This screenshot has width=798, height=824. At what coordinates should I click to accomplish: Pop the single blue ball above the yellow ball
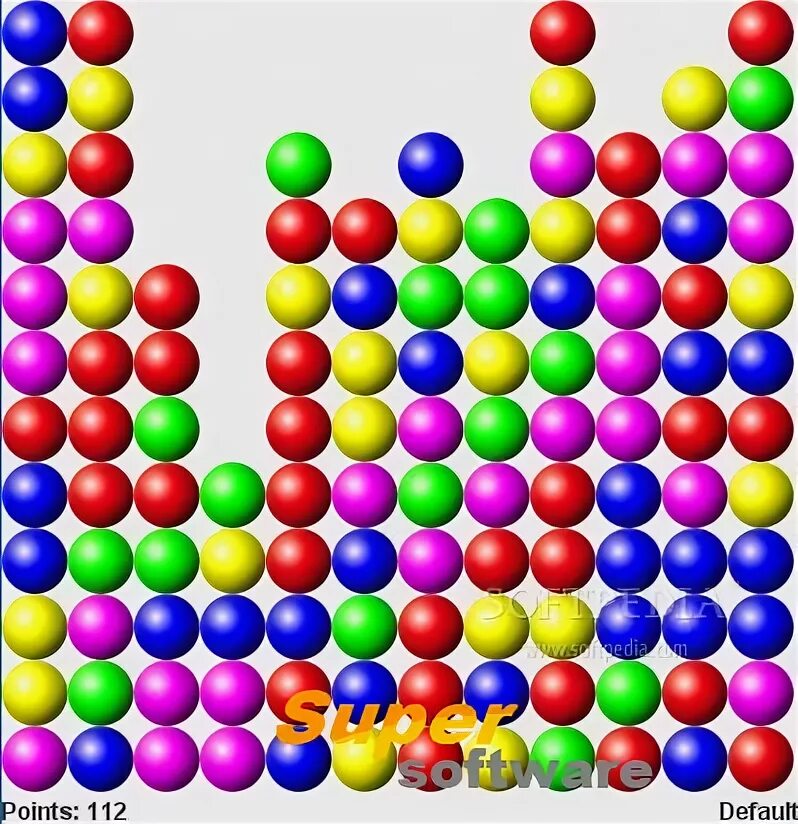pyautogui.click(x=430, y=164)
